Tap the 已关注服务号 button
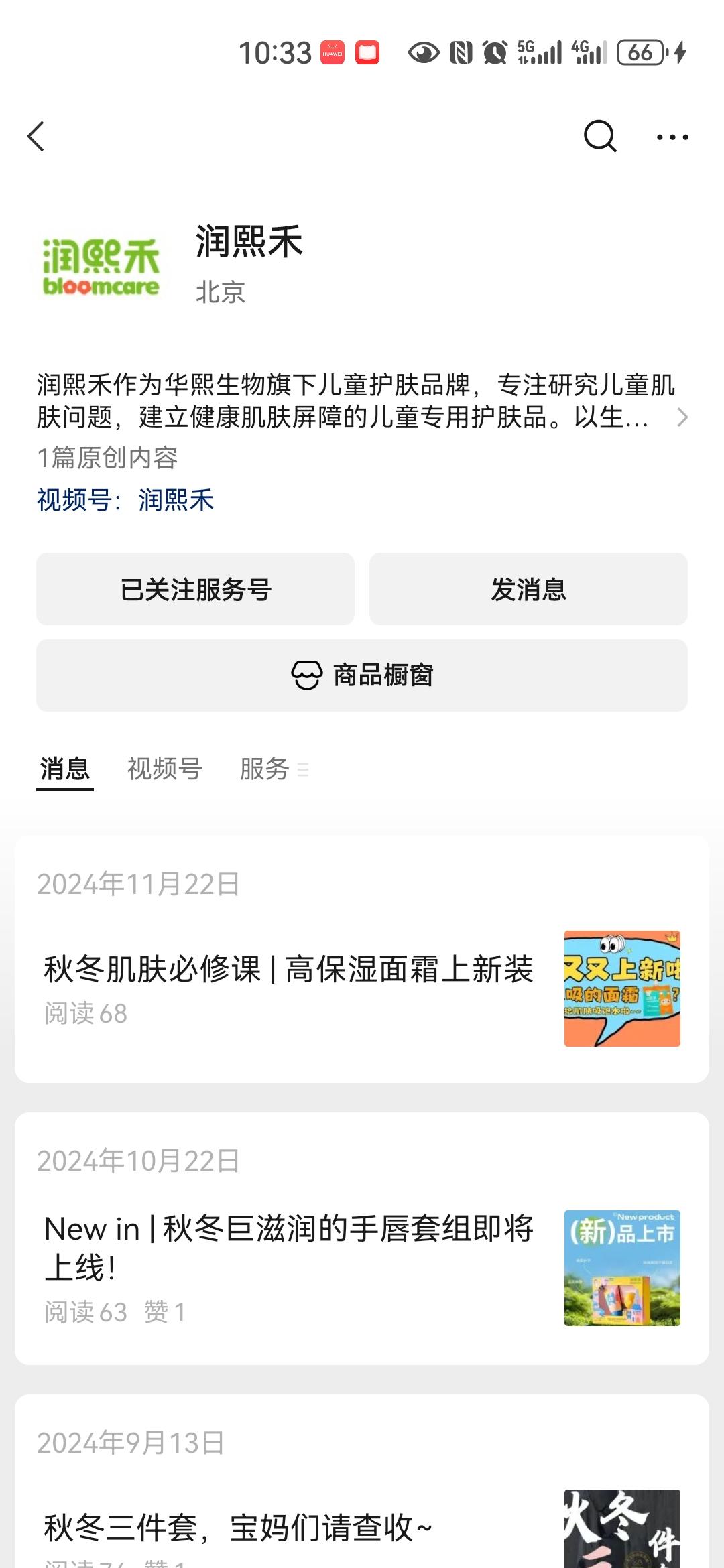Image resolution: width=724 pixels, height=1568 pixels. pos(195,590)
